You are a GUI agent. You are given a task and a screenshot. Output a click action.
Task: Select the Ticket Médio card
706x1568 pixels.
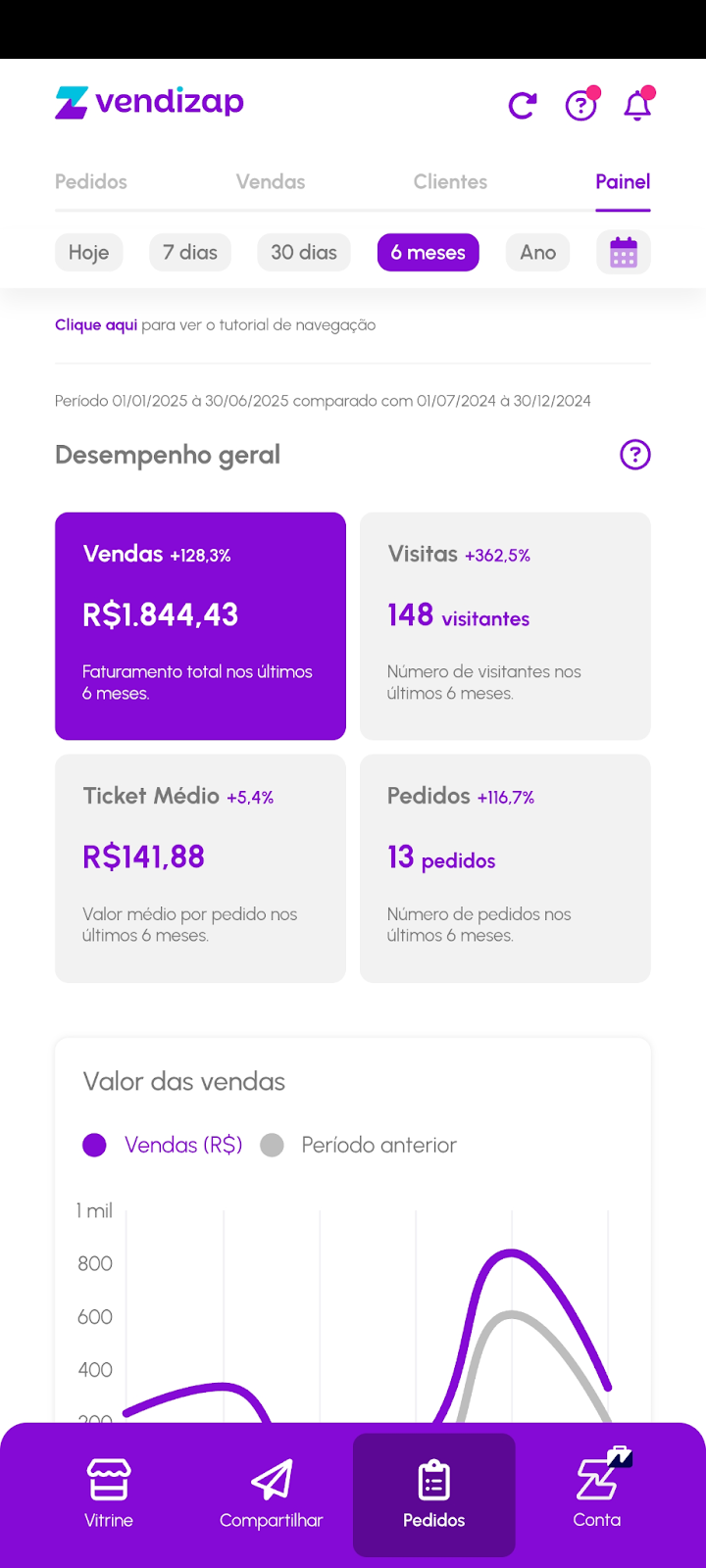coord(200,867)
